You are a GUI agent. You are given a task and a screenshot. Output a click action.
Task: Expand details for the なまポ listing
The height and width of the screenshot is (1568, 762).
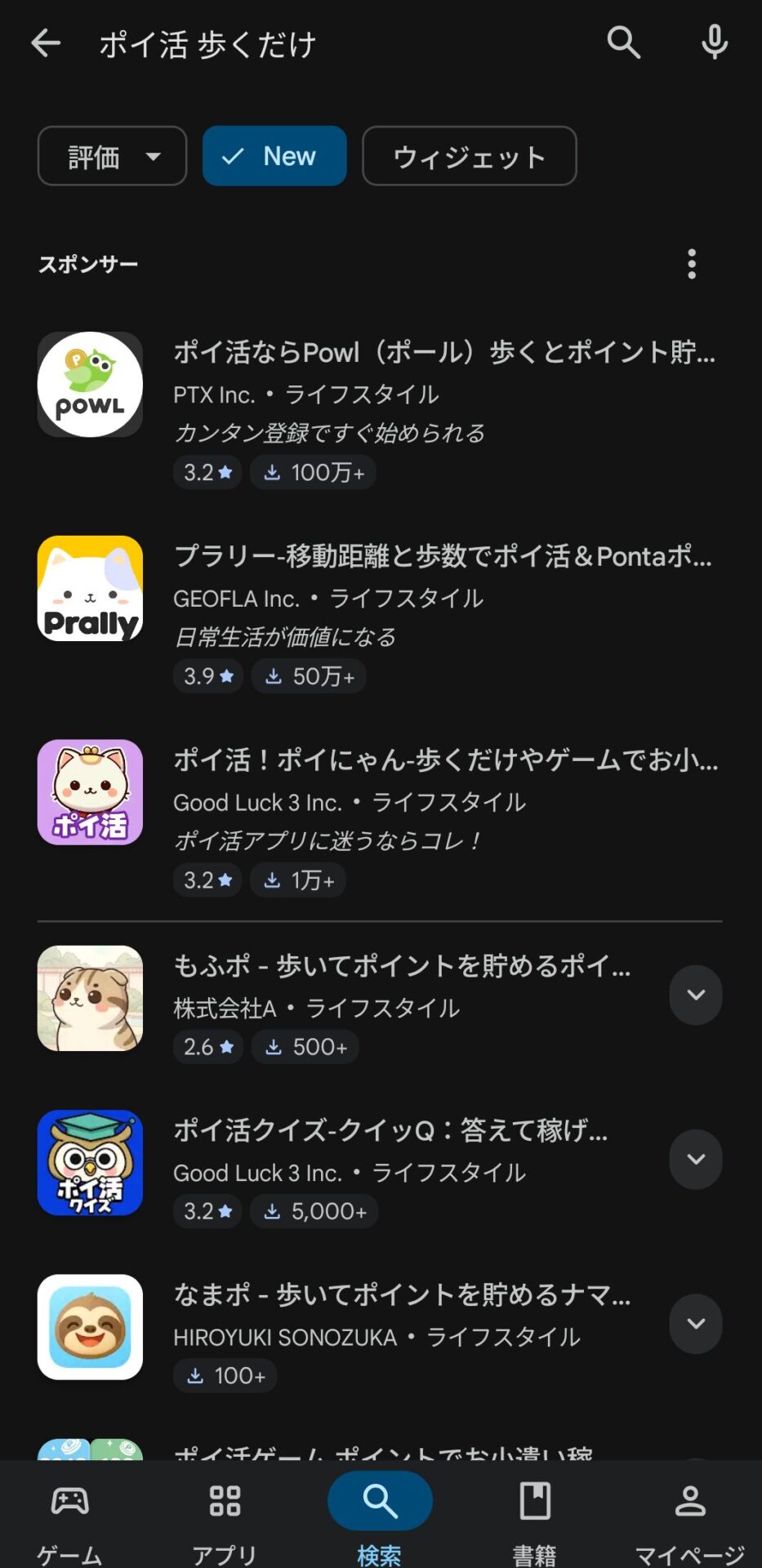[x=695, y=1324]
